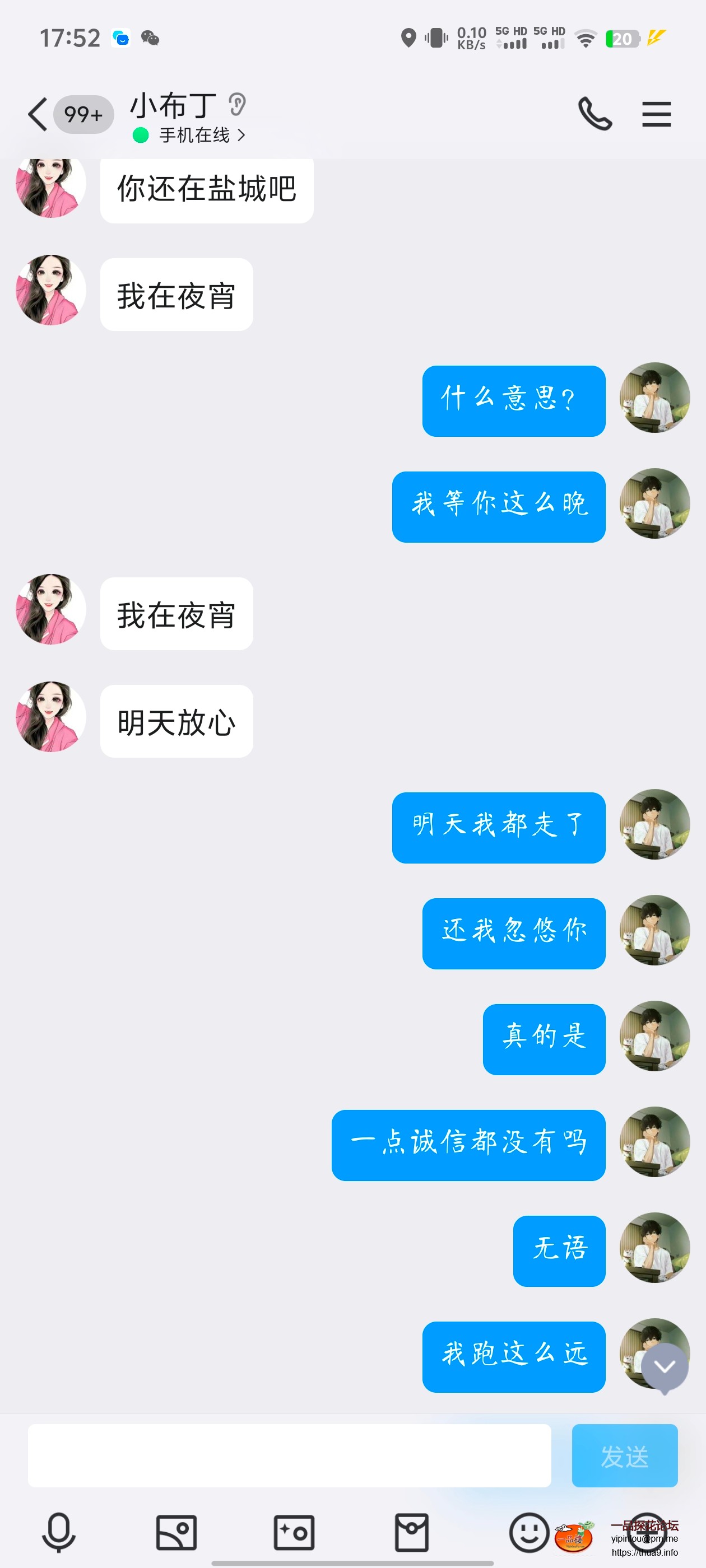
Task: Open the hamburger menu at top right
Action: pos(656,114)
